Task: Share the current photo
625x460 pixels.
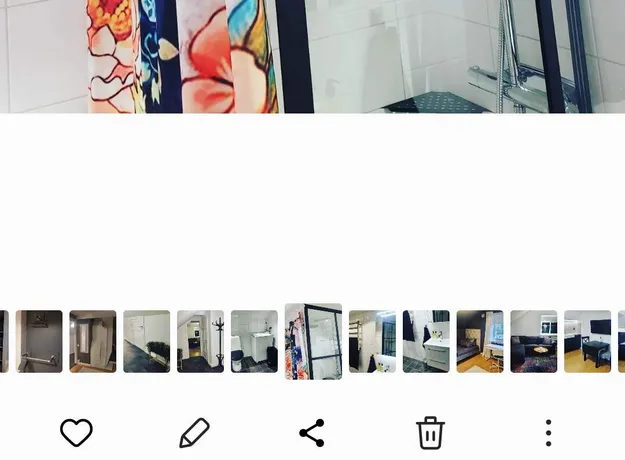Action: [312, 433]
